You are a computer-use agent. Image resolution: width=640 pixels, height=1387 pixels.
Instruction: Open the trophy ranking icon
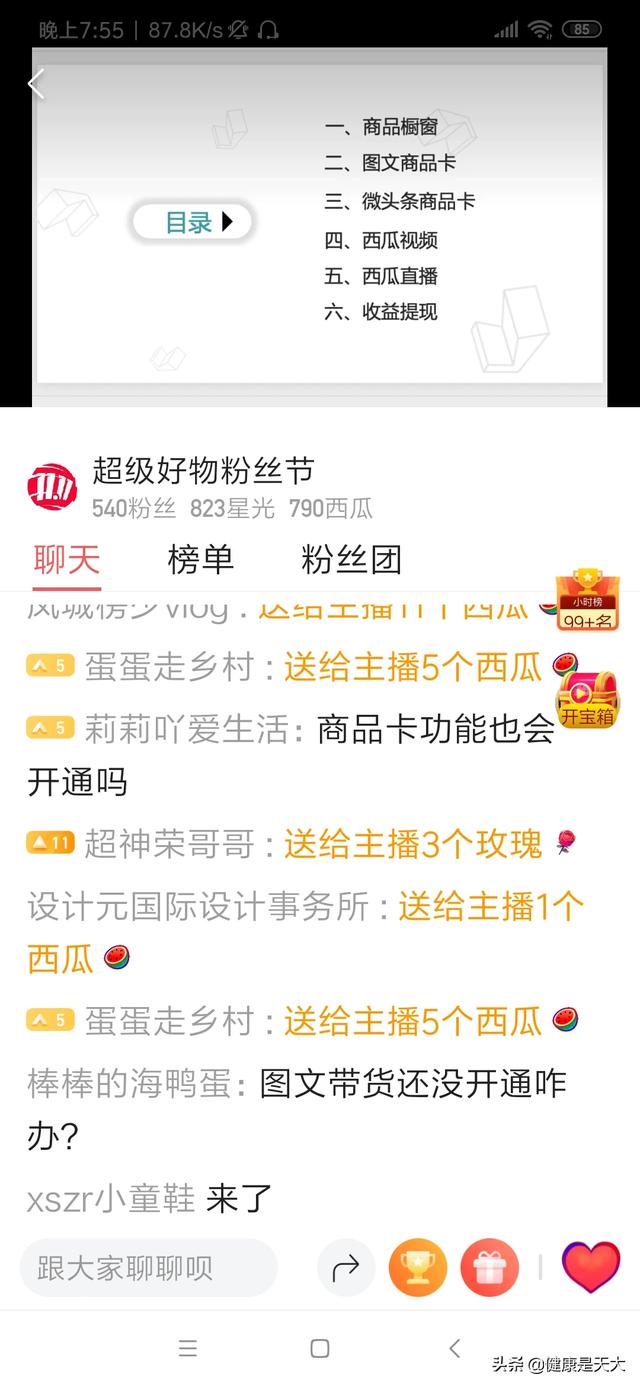click(x=418, y=1268)
